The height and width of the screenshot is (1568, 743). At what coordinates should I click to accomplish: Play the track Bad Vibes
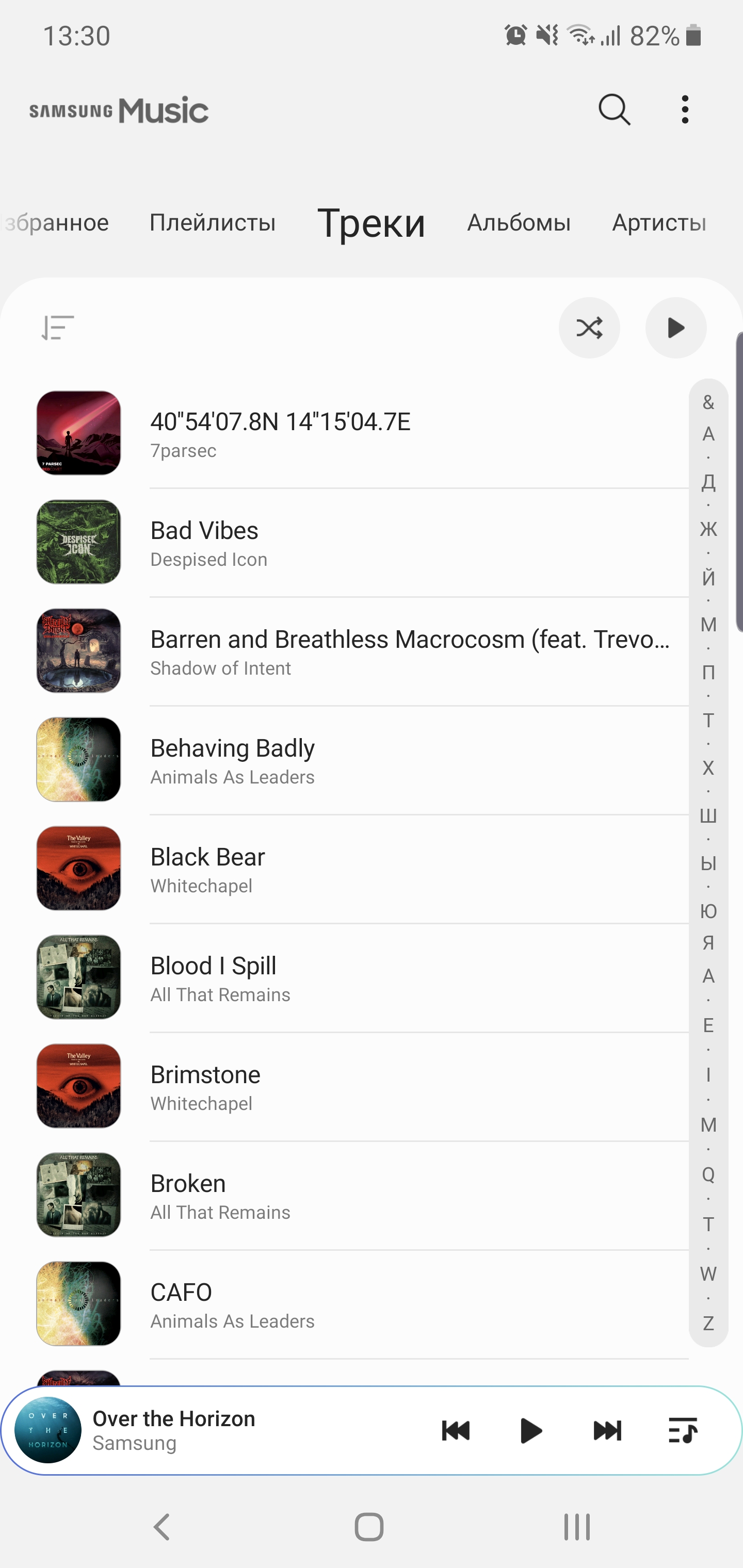point(365,542)
